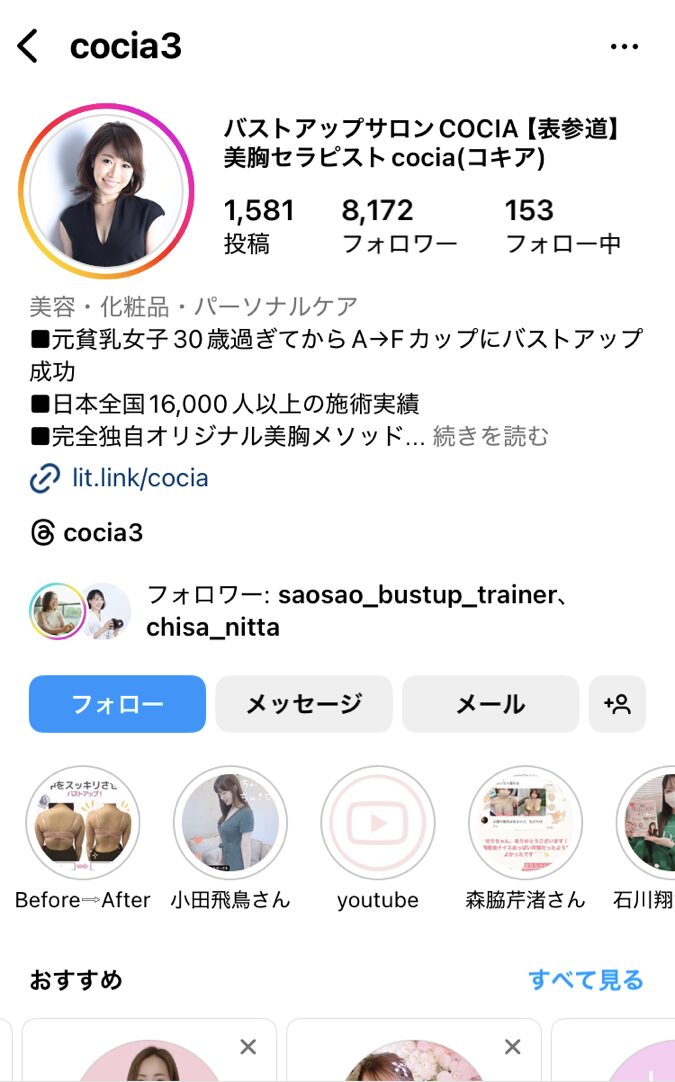Open the Before⇒After highlight

(x=82, y=823)
